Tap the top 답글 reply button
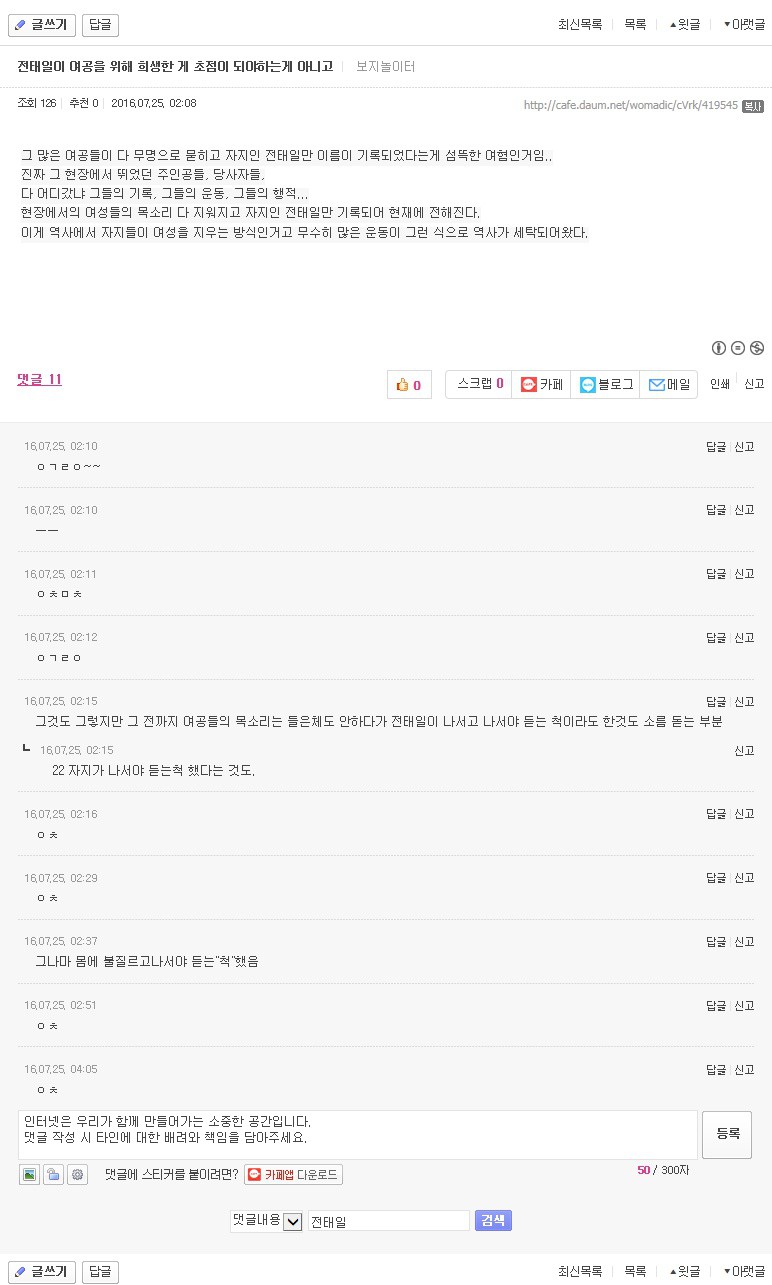Screen dimensions: 772x1285 tap(100, 25)
